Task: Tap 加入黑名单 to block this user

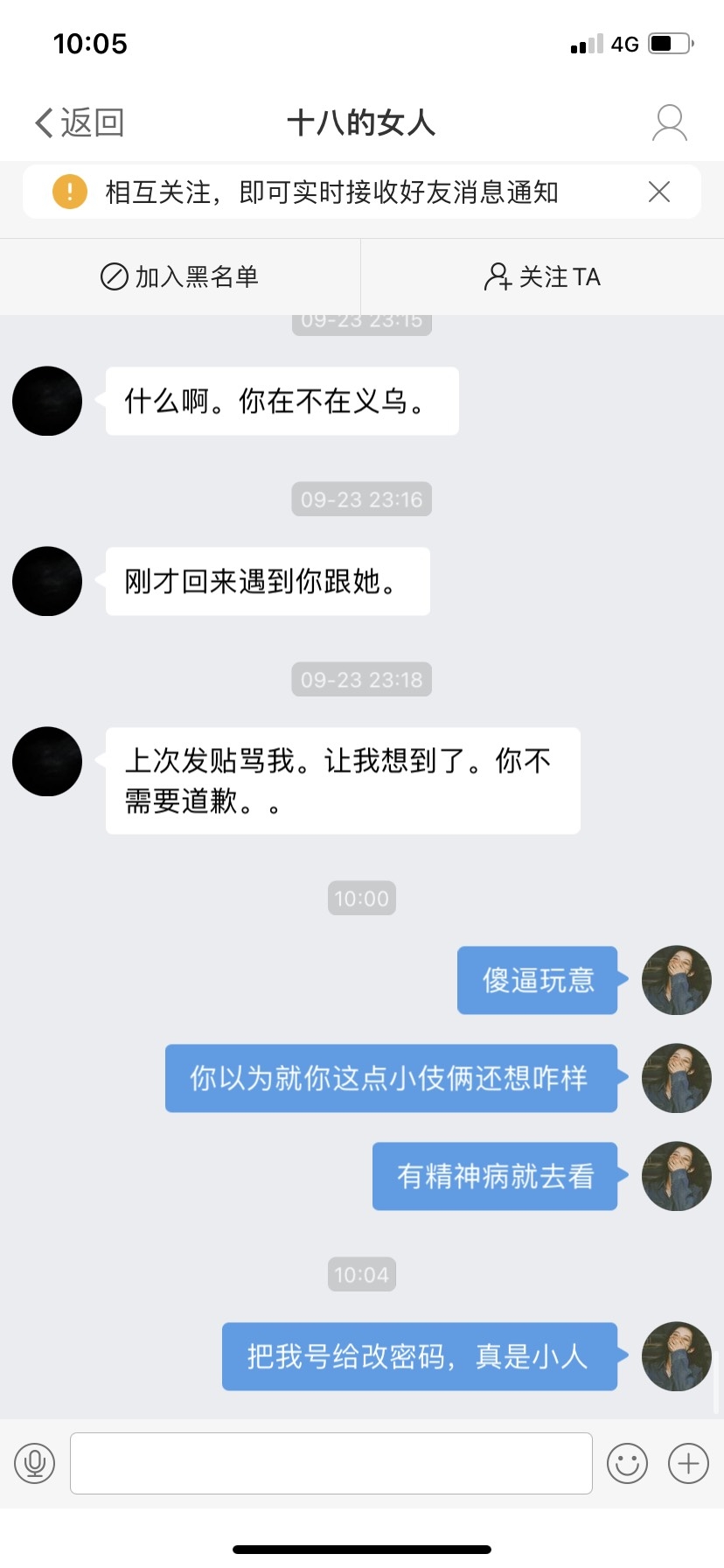Action: click(179, 276)
